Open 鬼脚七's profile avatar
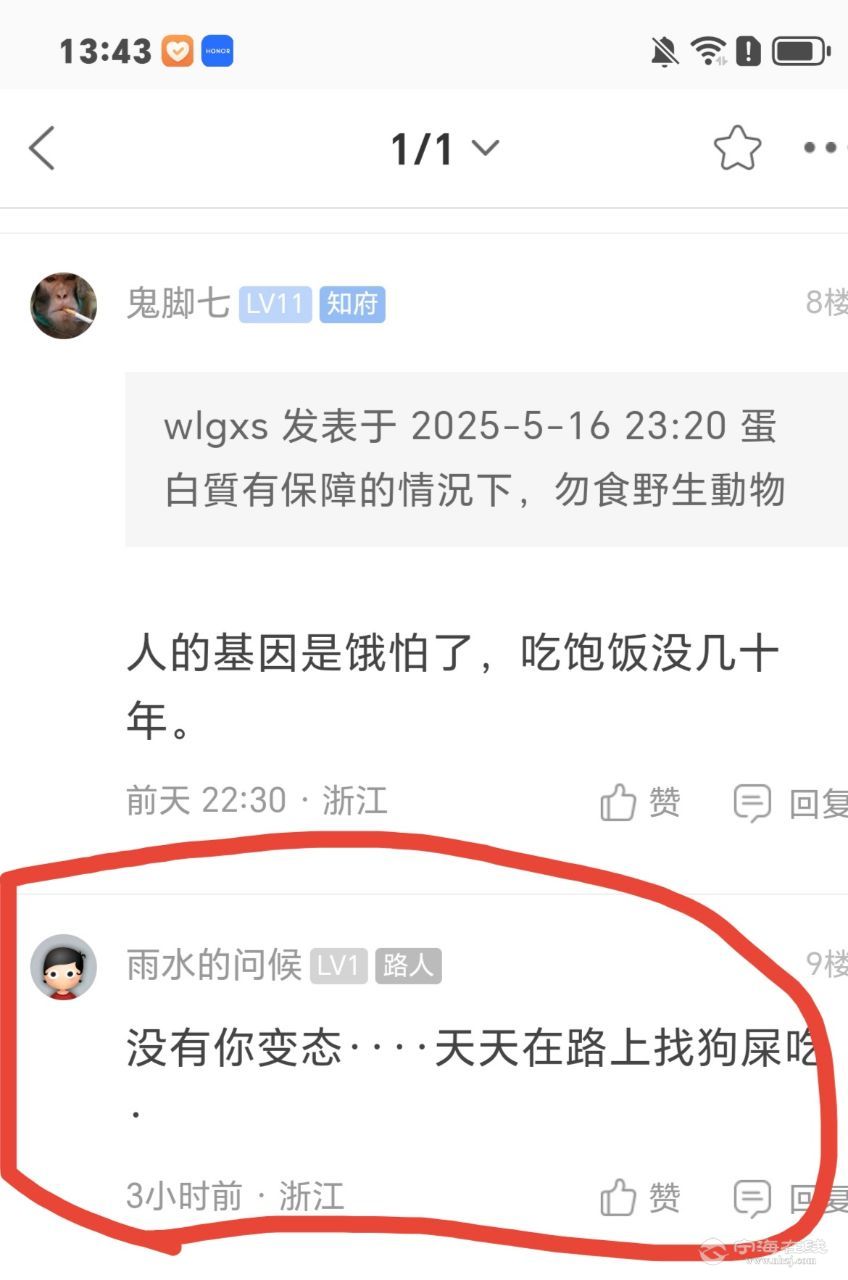This screenshot has height=1280, width=848. 64,305
